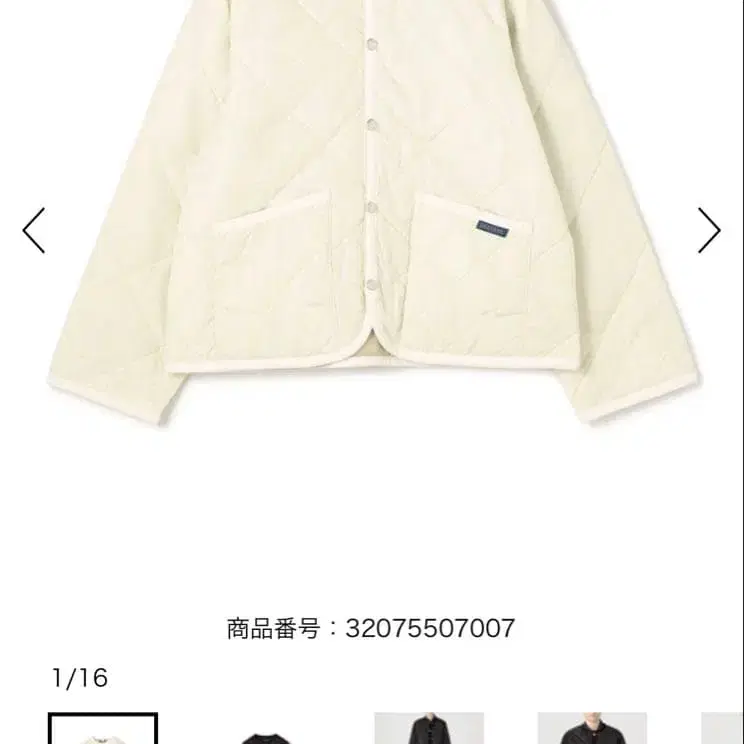Go to the previous product image

tap(34, 231)
